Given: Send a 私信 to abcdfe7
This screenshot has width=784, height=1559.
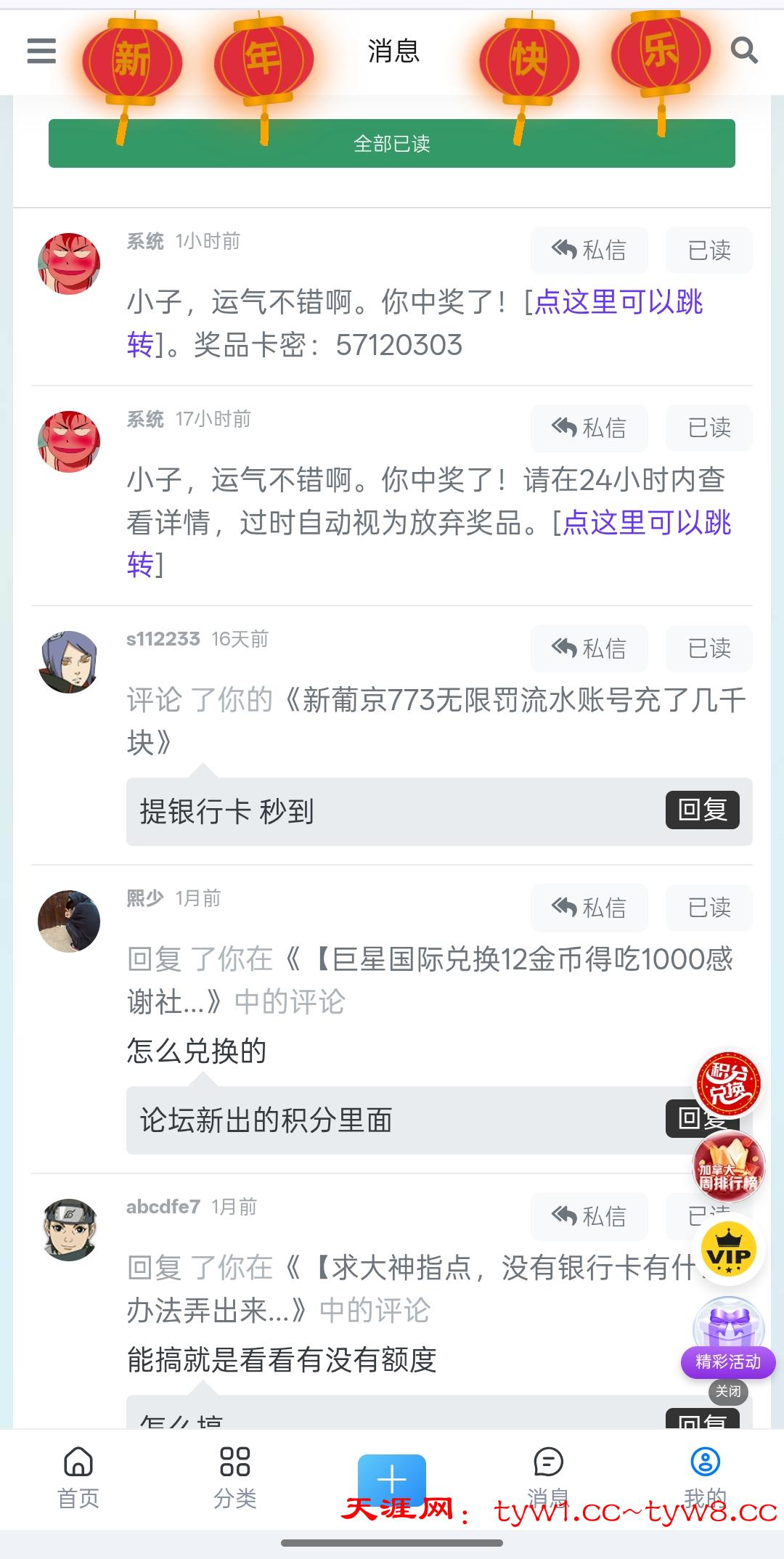Looking at the screenshot, I should click(589, 1216).
